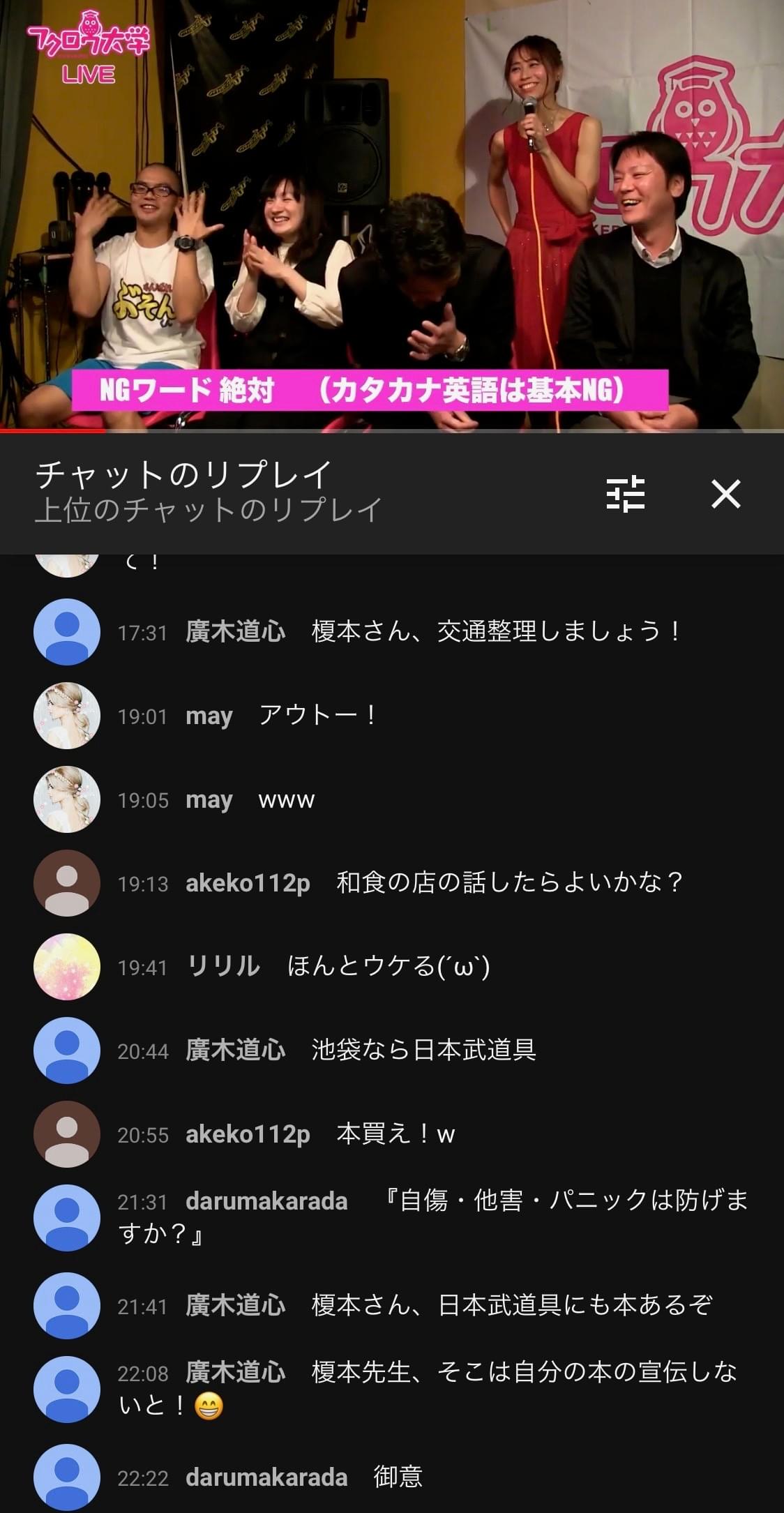Close the chat replay panel
Viewport: 784px width, 1513px height.
[725, 494]
